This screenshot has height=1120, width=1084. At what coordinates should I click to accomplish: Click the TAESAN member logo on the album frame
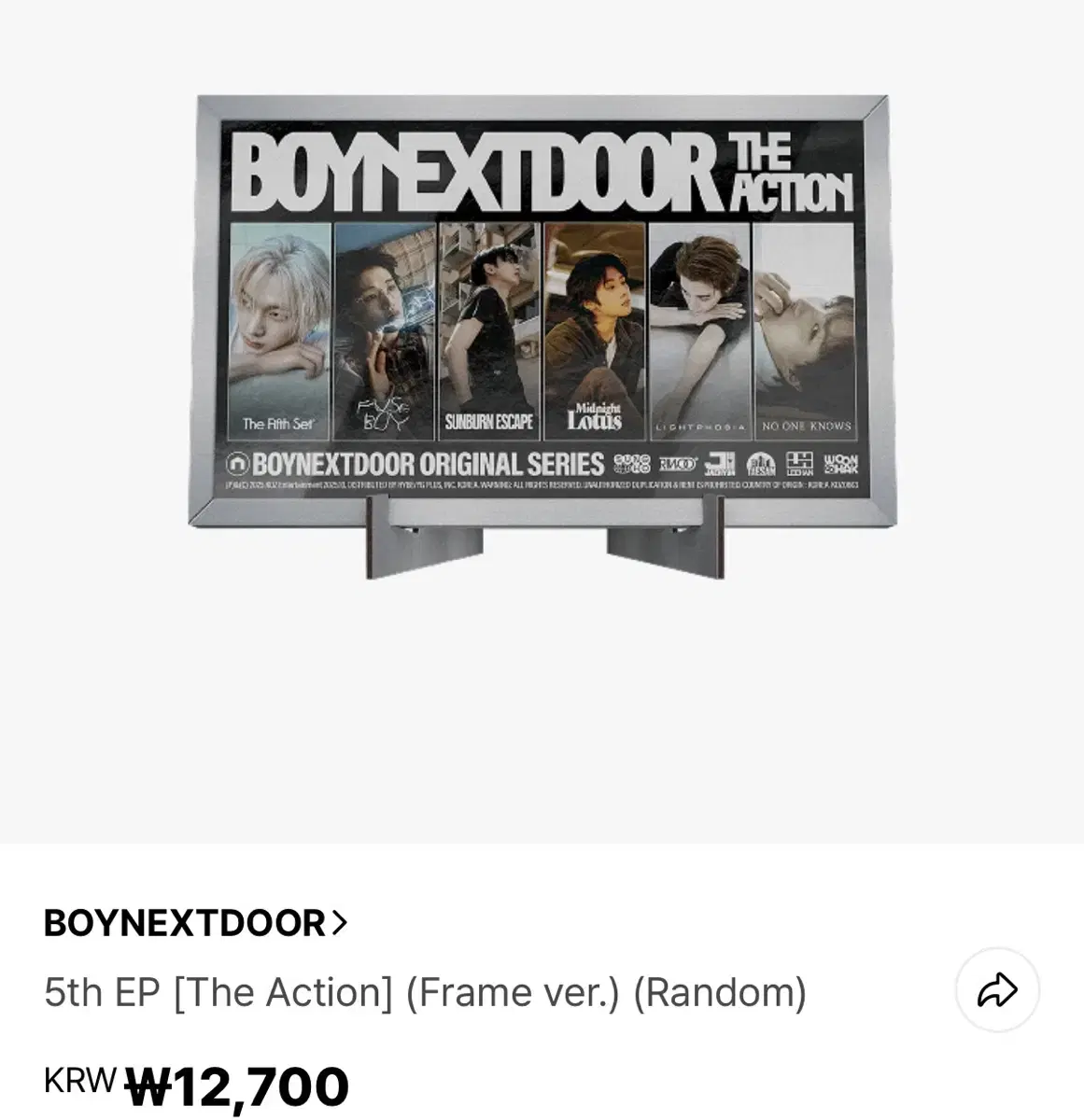(x=761, y=464)
